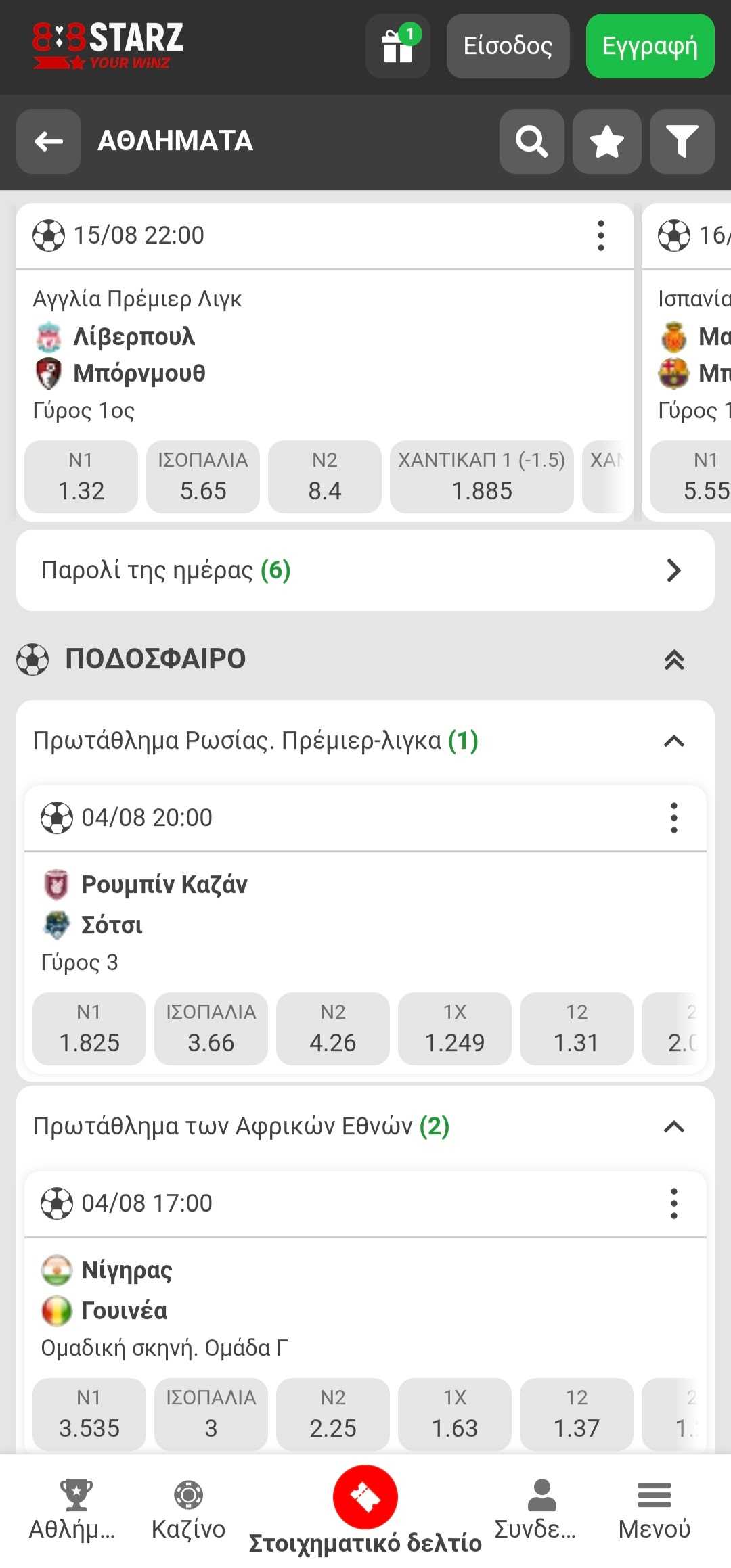
Task: Choose N2 odds 2.25 for Νίγηρας–Γουινέα
Action: [x=332, y=1414]
